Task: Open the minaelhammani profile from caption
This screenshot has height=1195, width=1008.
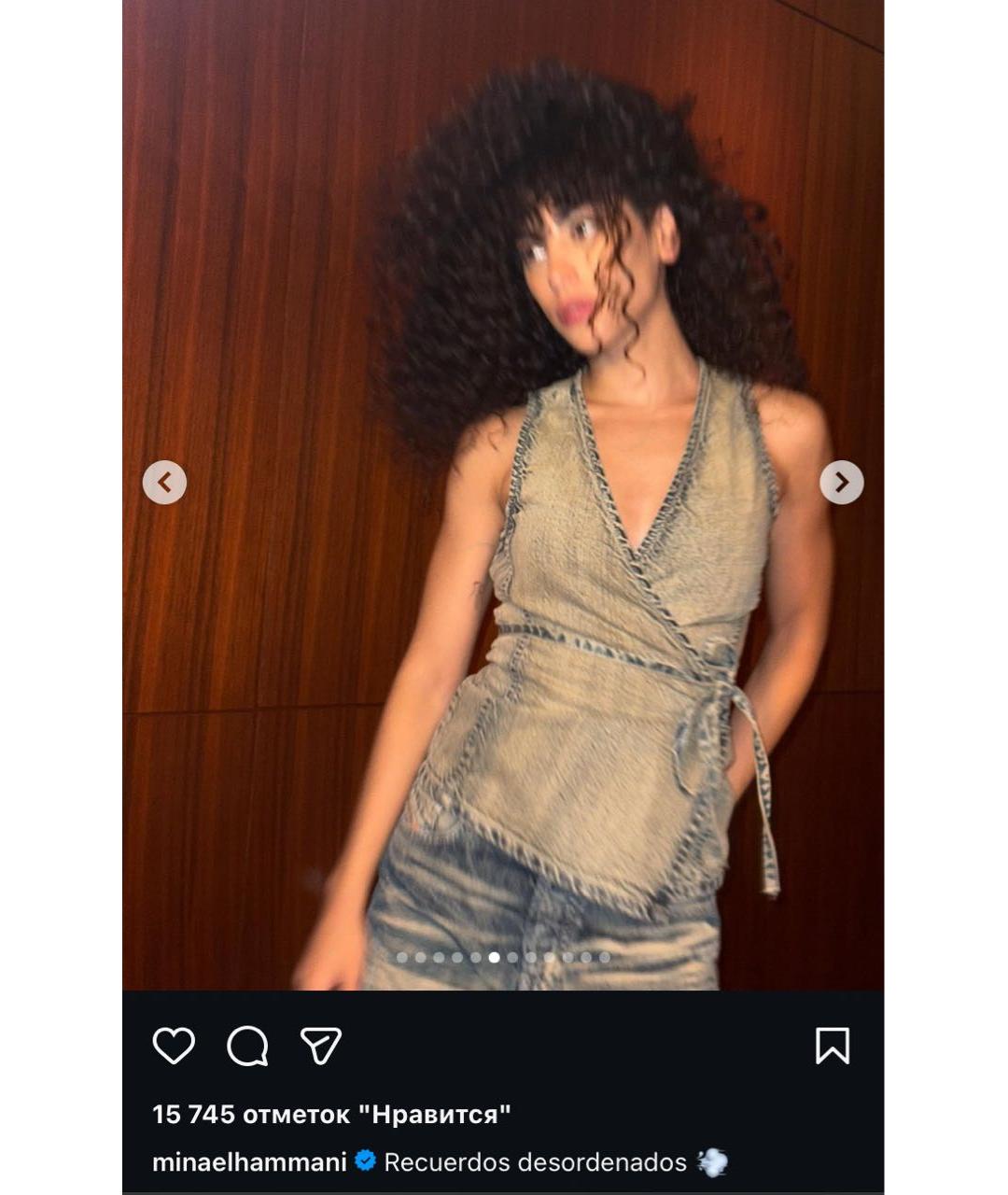Action: tap(249, 1162)
